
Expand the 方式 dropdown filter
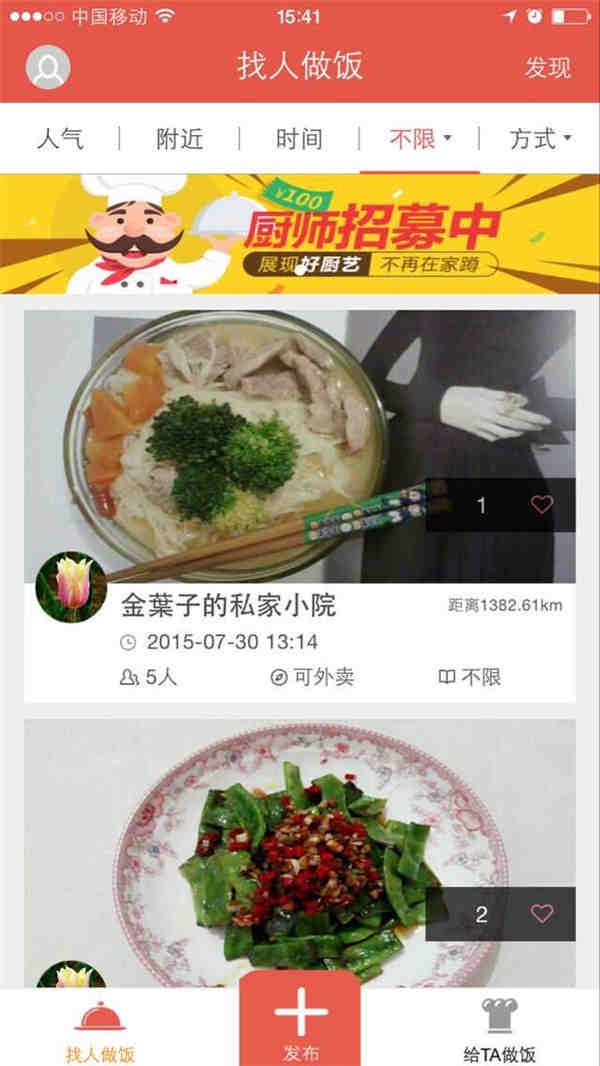pos(540,139)
